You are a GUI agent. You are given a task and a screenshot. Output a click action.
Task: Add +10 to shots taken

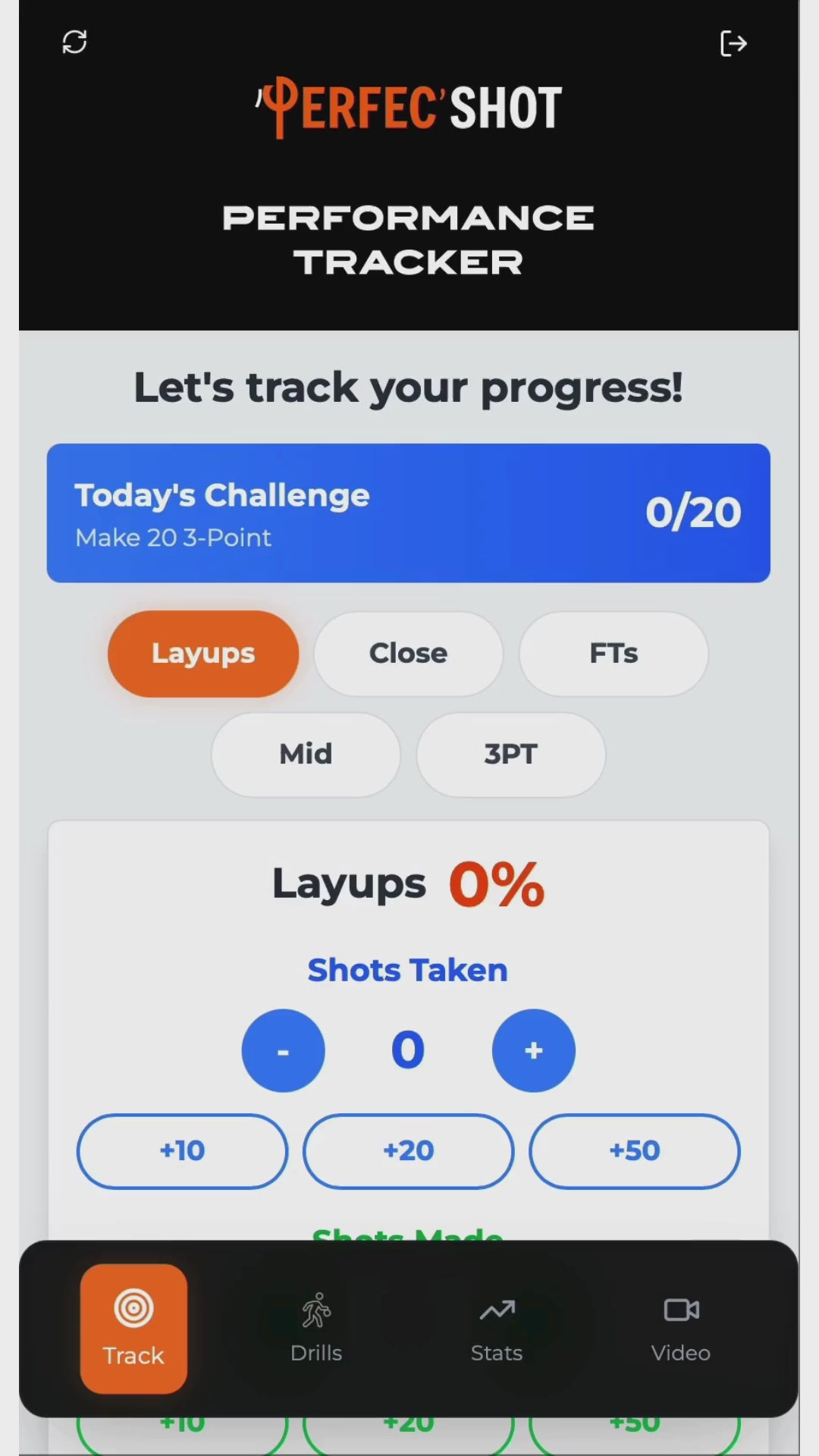pyautogui.click(x=182, y=1151)
